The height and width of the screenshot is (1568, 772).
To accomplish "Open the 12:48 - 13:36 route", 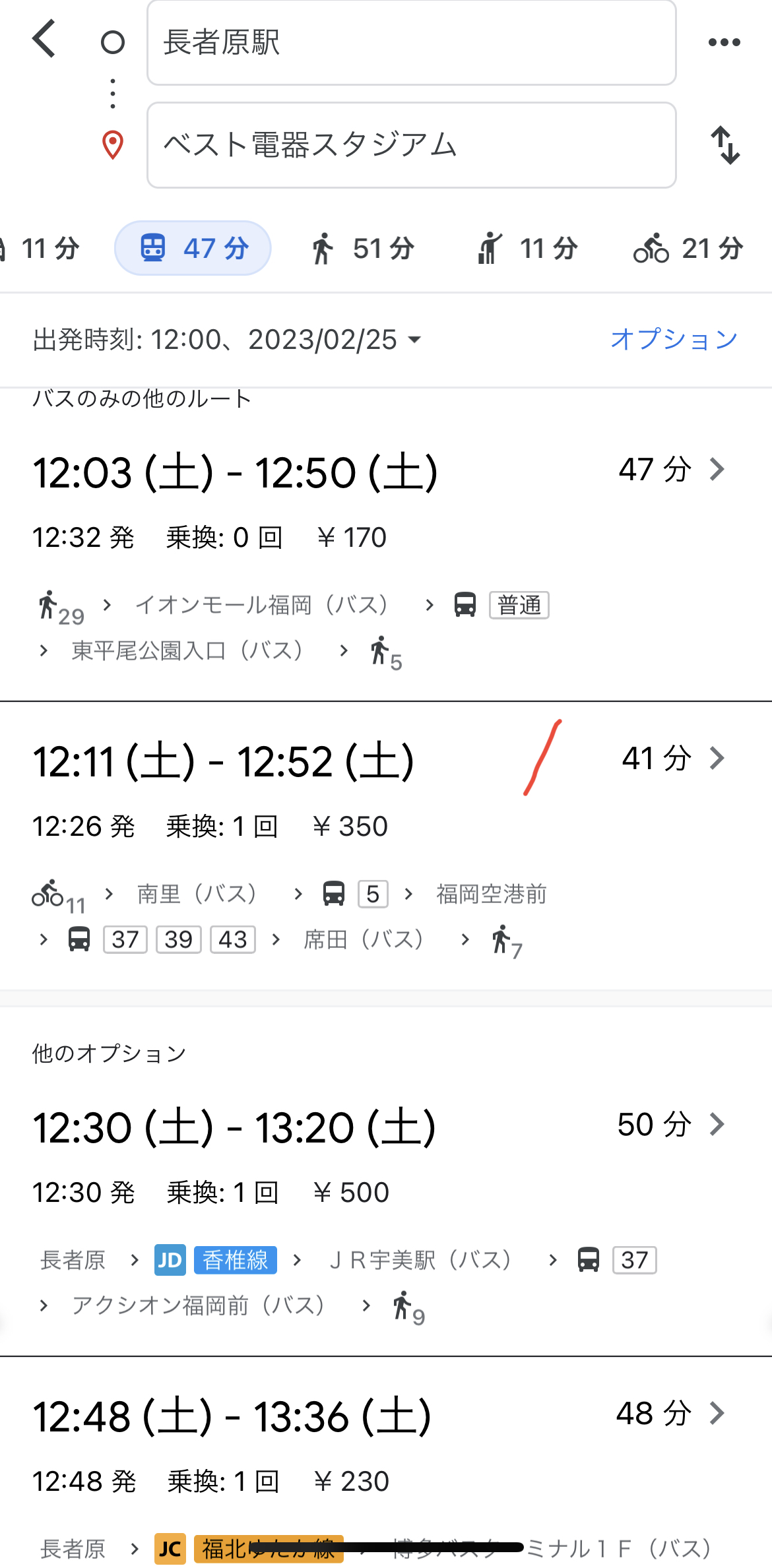I will (386, 1462).
